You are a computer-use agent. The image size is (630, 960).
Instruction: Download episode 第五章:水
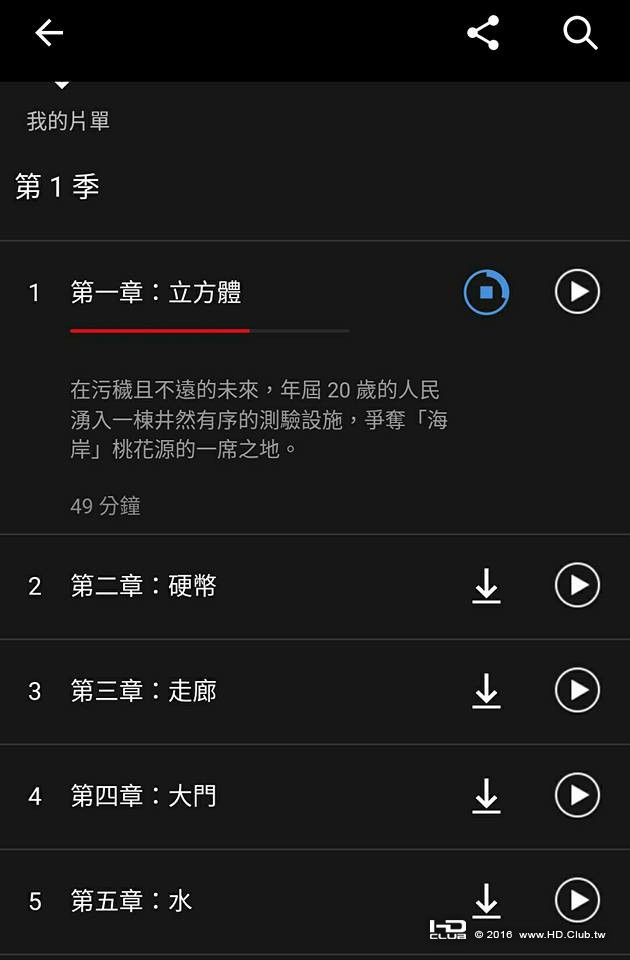point(486,901)
